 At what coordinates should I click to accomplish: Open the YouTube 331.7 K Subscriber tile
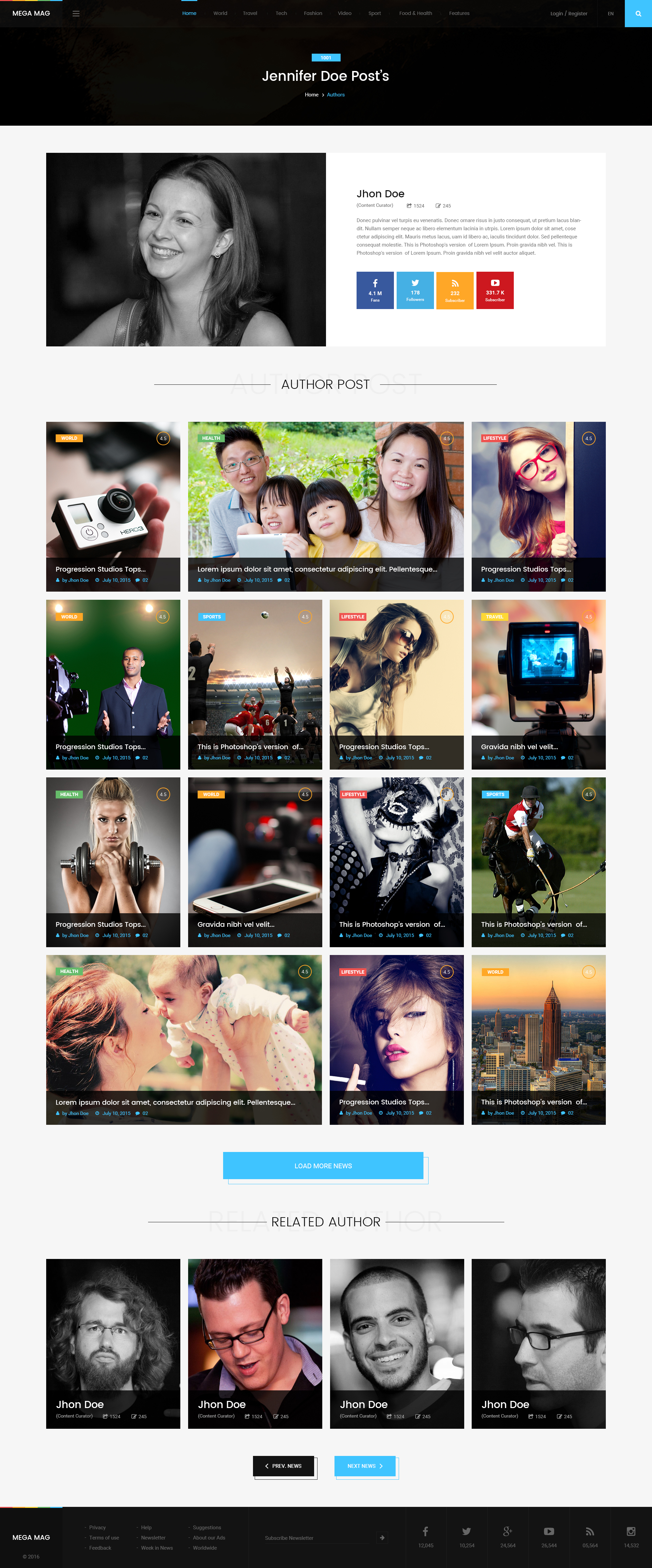[495, 290]
